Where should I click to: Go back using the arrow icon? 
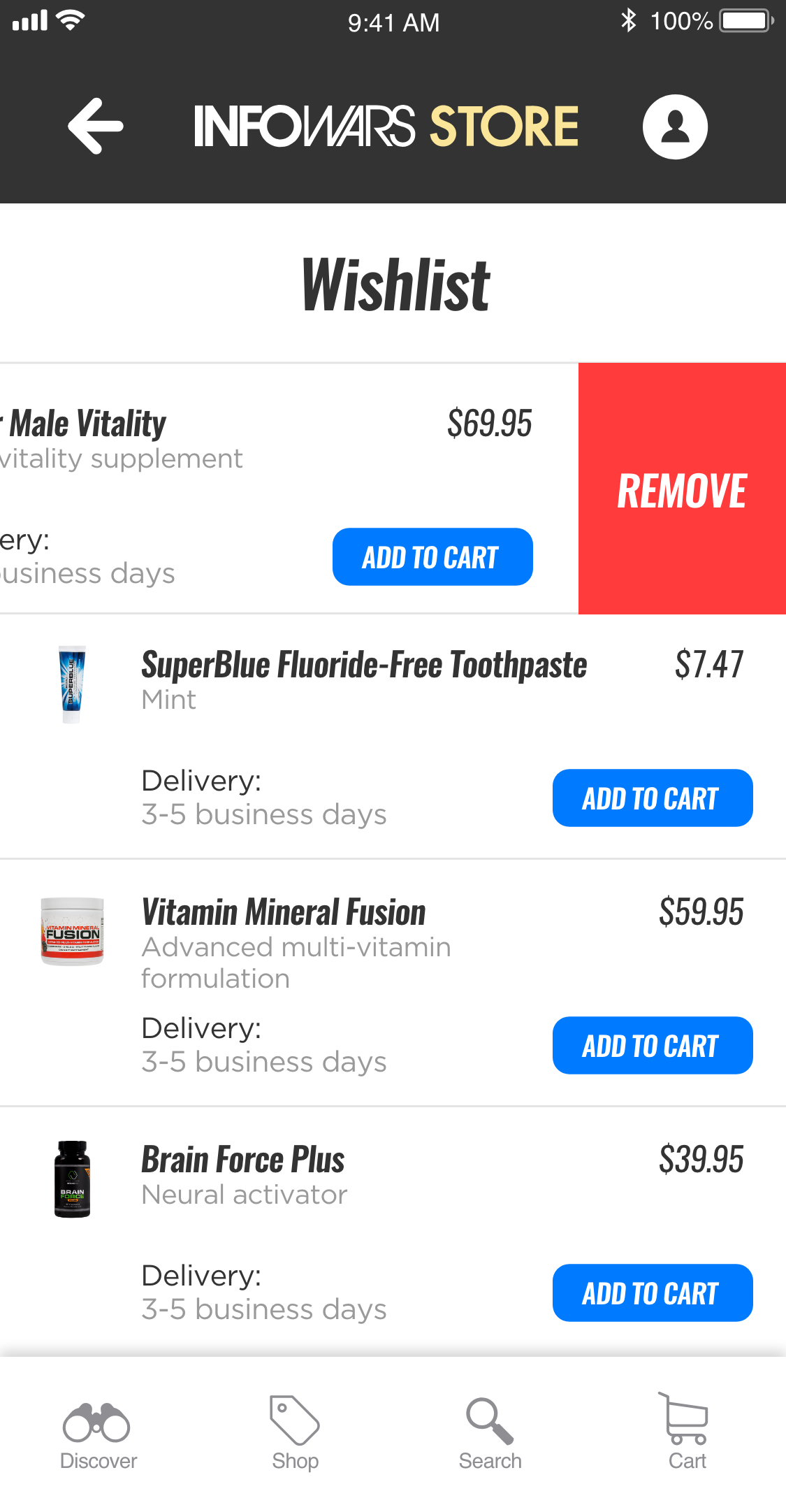point(96,126)
